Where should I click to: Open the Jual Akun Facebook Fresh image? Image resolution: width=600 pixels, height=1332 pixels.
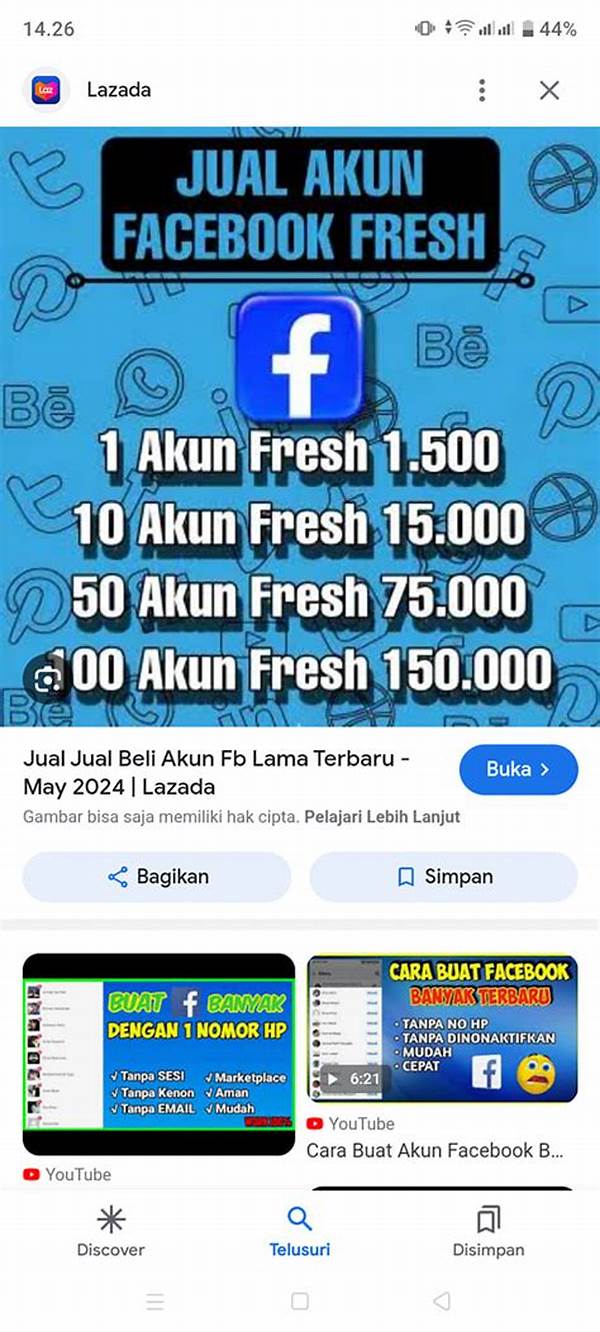tap(300, 425)
